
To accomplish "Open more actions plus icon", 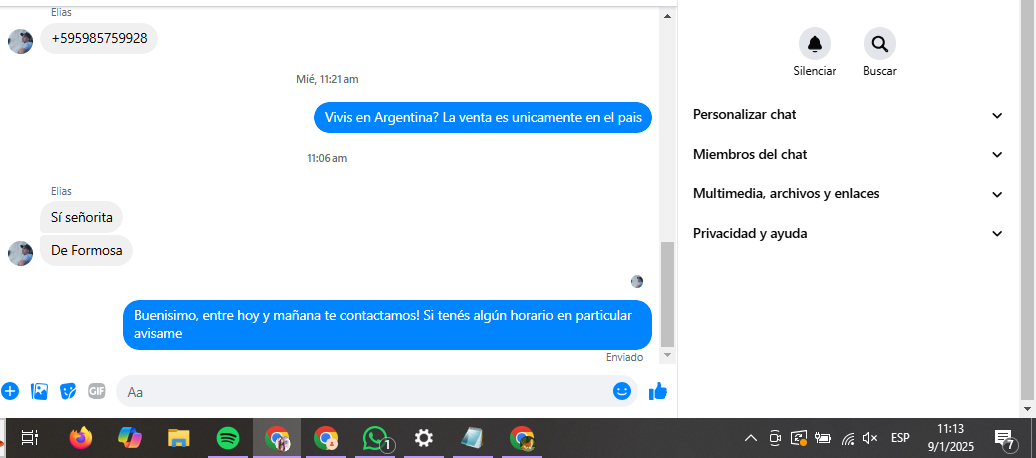I will (x=10, y=391).
